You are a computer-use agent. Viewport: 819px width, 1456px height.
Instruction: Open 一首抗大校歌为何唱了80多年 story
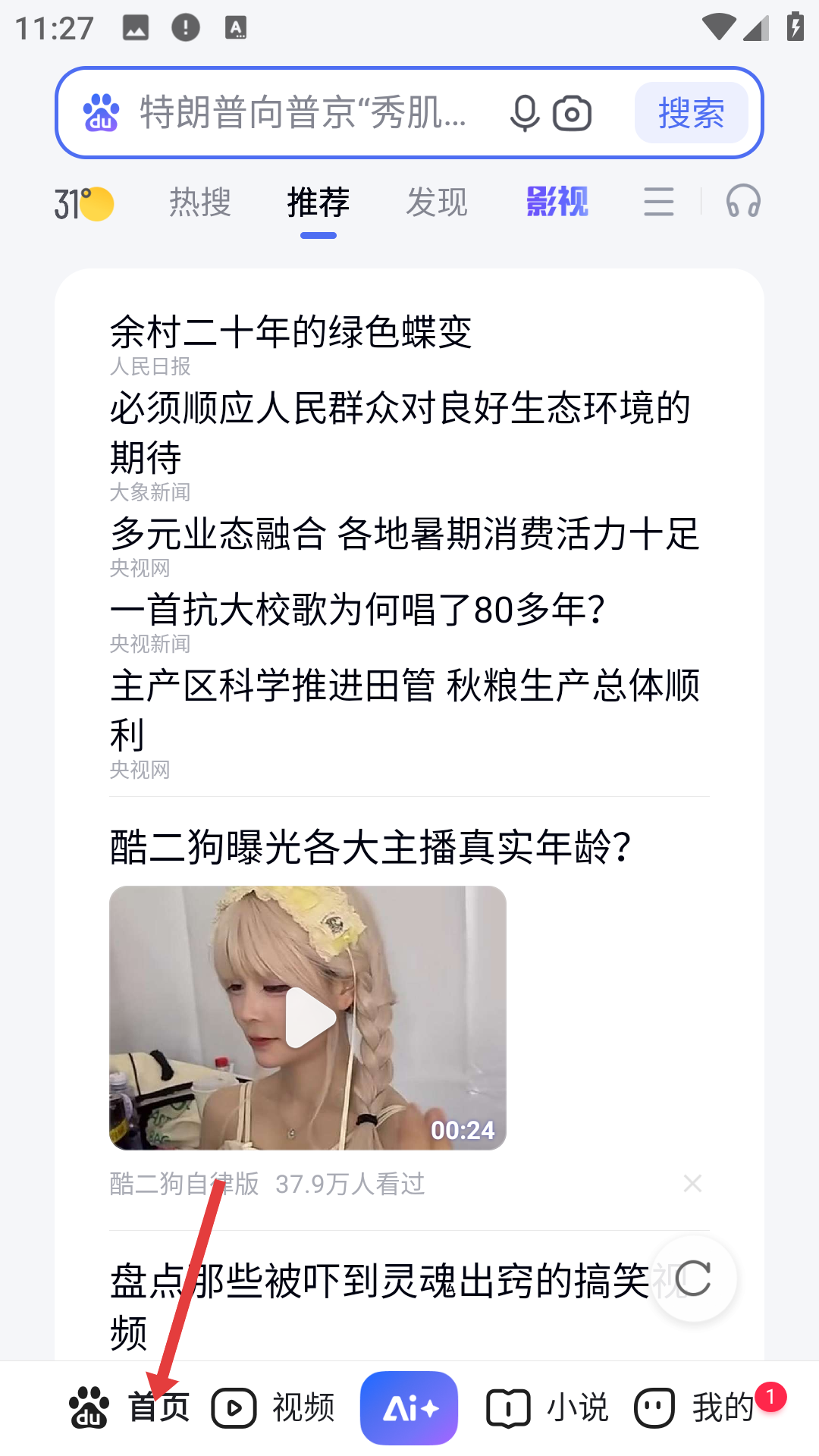358,610
